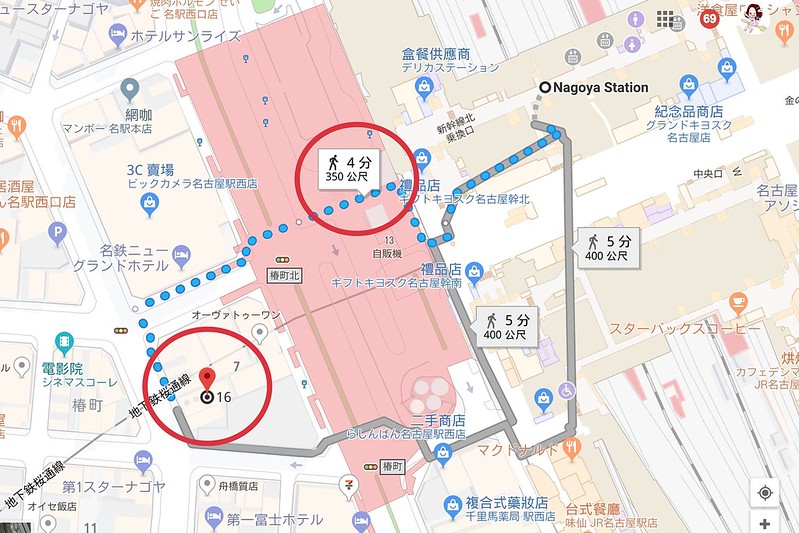799x533 pixels.
Task: View the ホテルサンライズ hotel marker
Action: [x=118, y=34]
